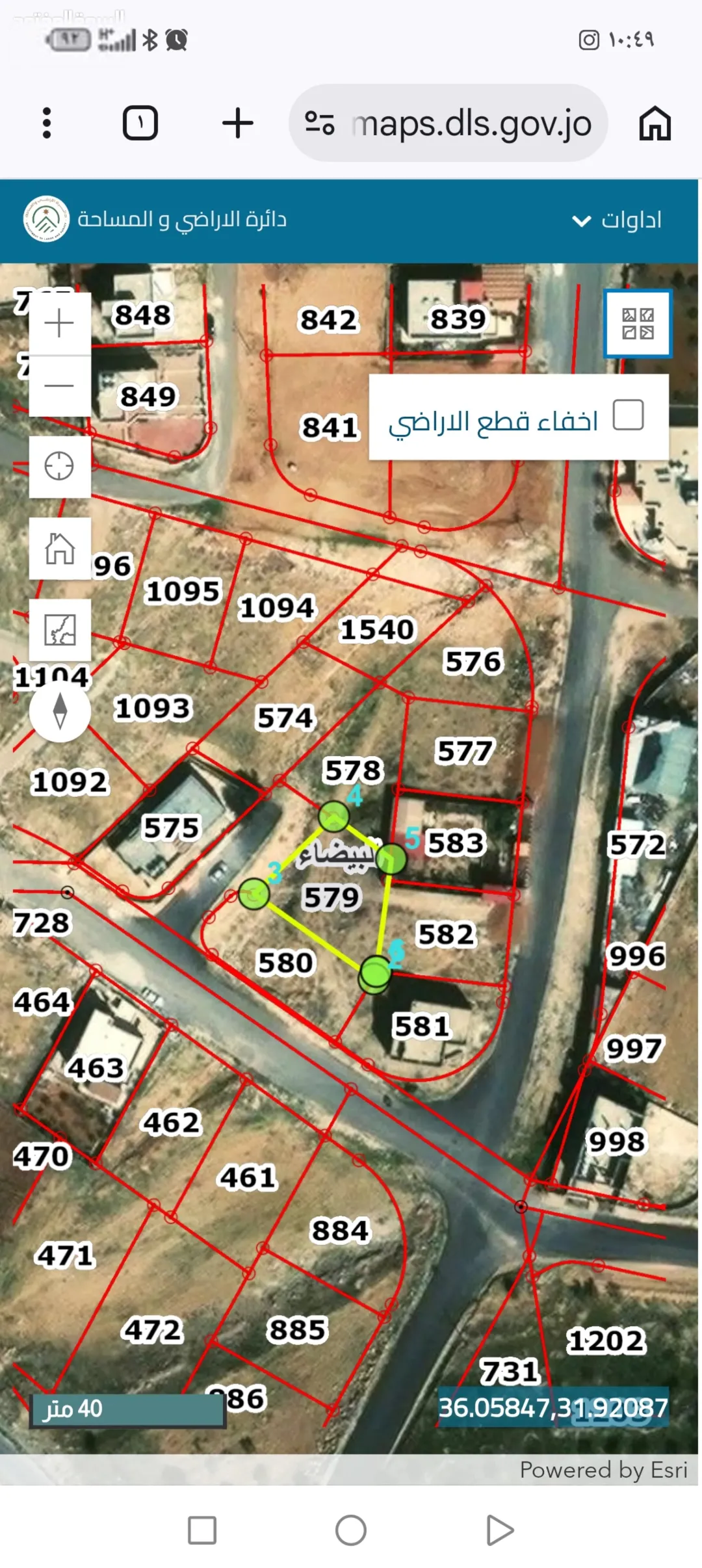This screenshot has height=1568, width=702.
Task: Expand the ادوات tools dropdown
Action: [x=617, y=220]
